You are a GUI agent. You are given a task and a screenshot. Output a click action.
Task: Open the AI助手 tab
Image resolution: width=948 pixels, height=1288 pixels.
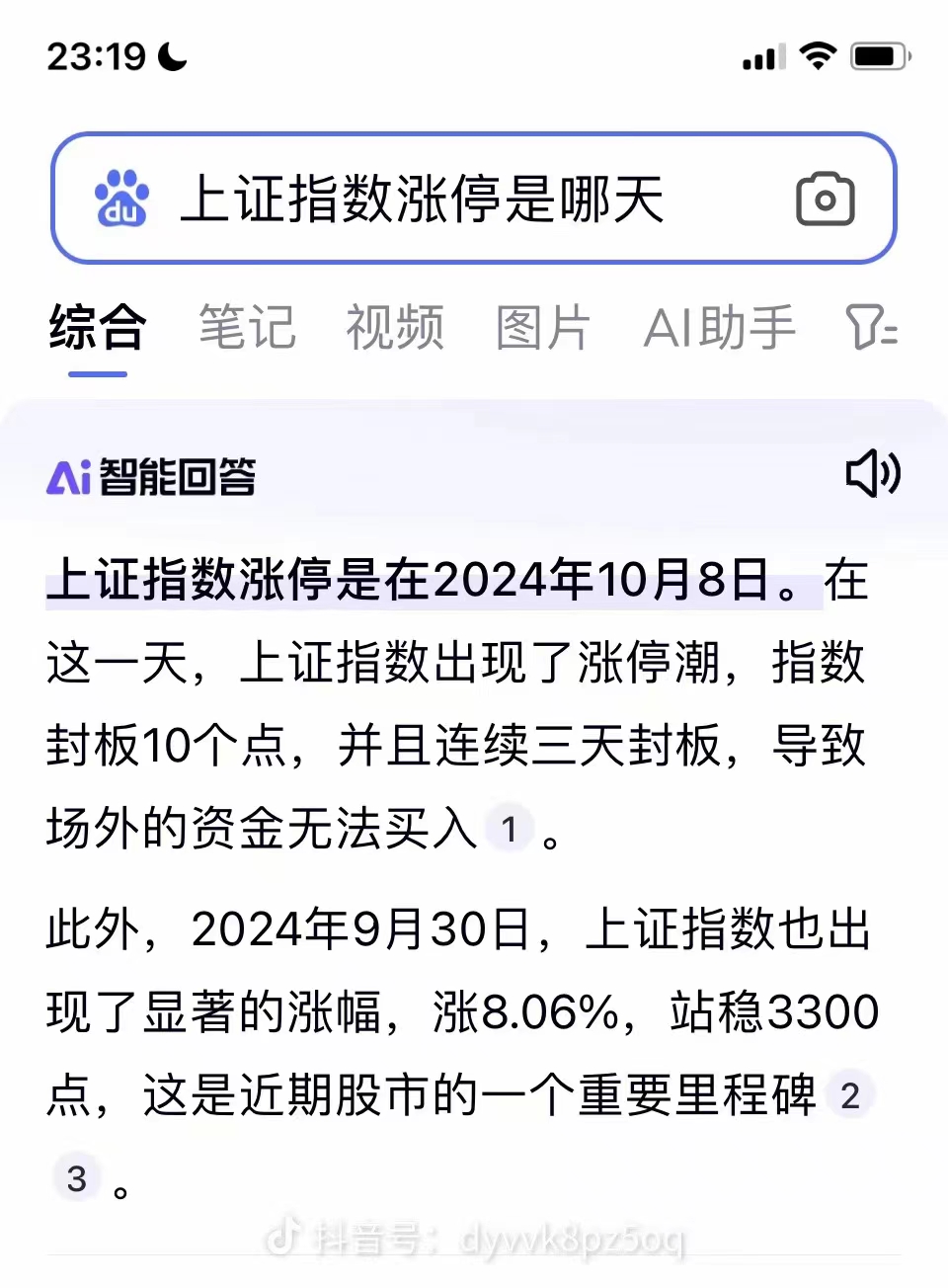pos(719,328)
